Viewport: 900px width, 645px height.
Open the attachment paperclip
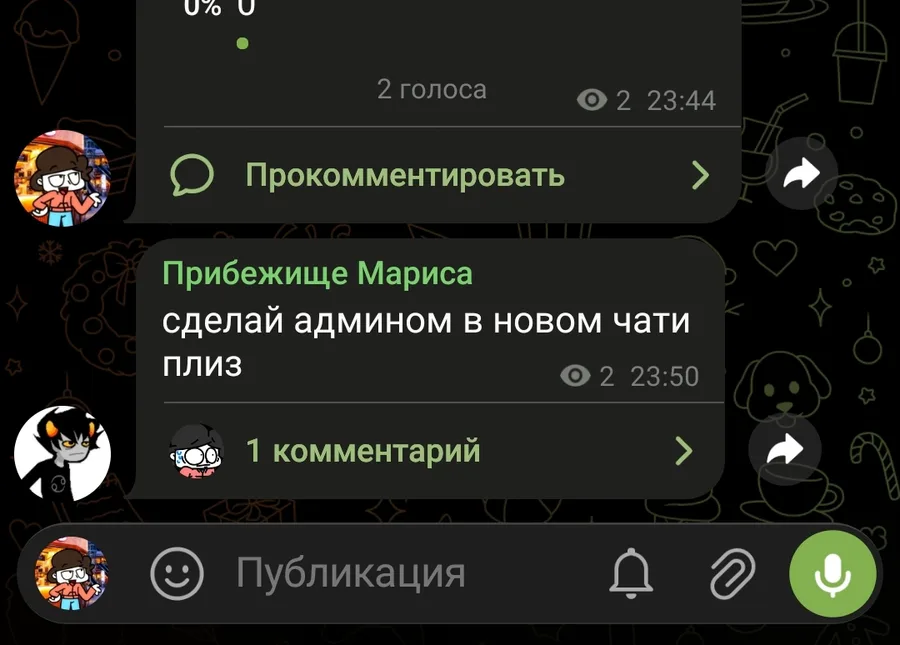tap(733, 573)
